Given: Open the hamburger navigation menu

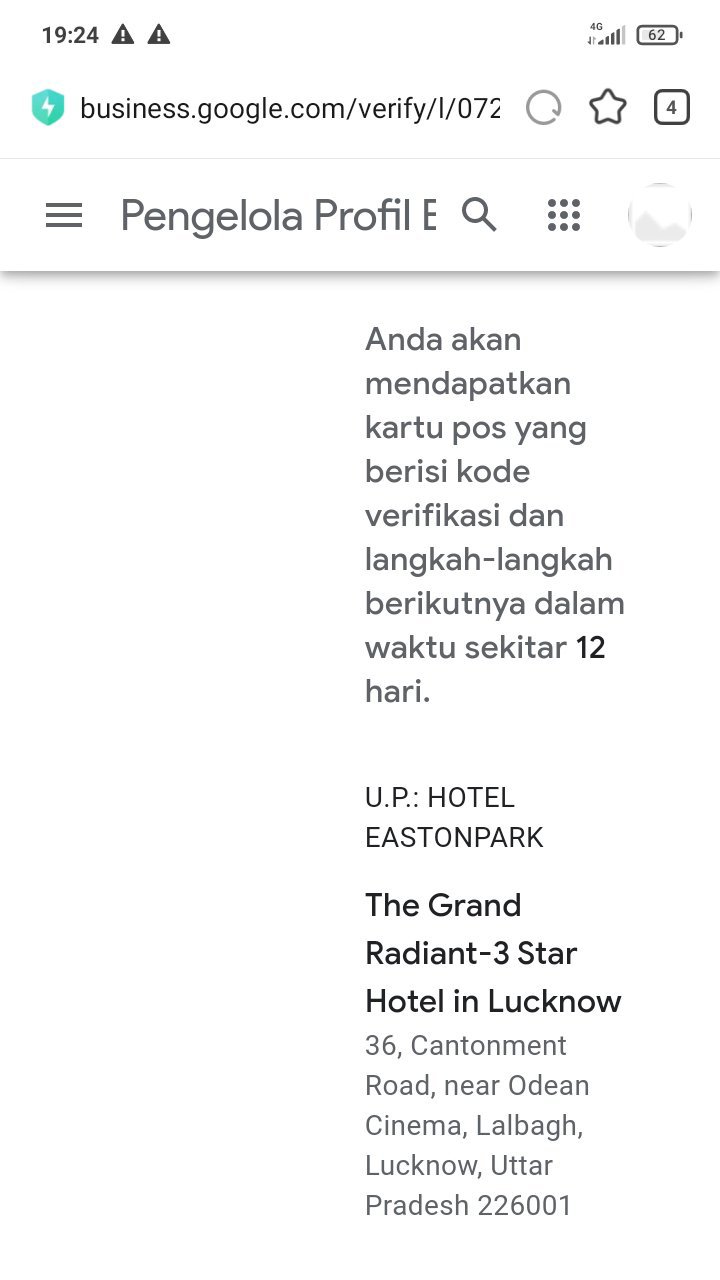Looking at the screenshot, I should (64, 215).
